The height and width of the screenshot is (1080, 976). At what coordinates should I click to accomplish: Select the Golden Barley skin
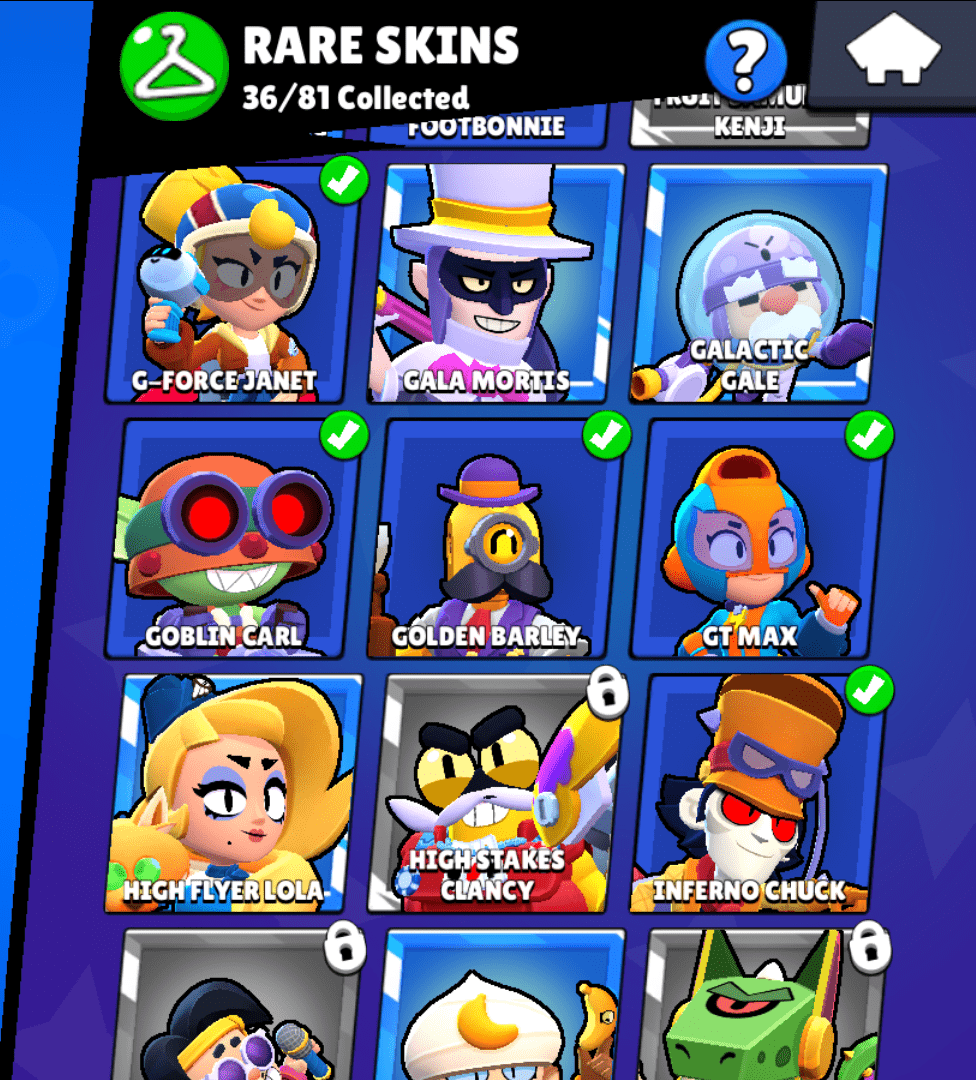click(x=493, y=540)
